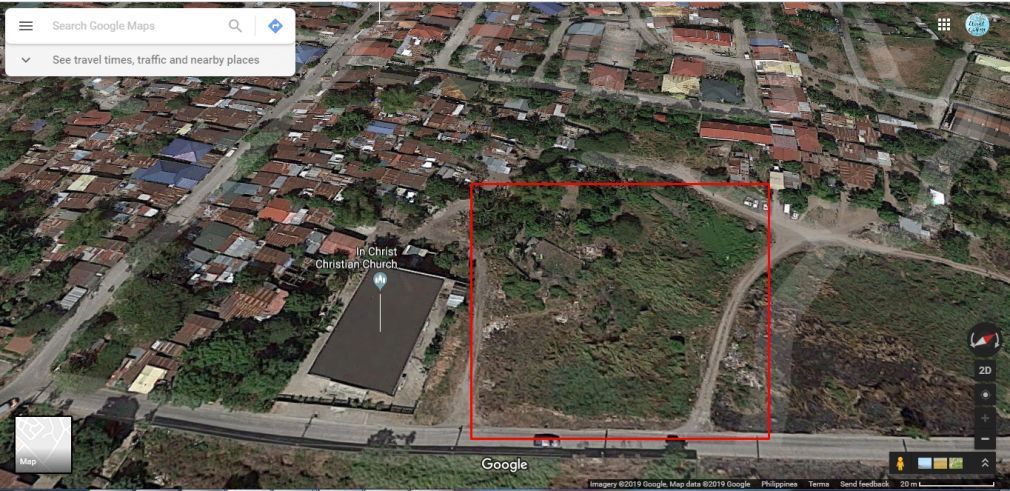Expand the imagery strip with chevrons
1010x491 pixels.
(984, 463)
